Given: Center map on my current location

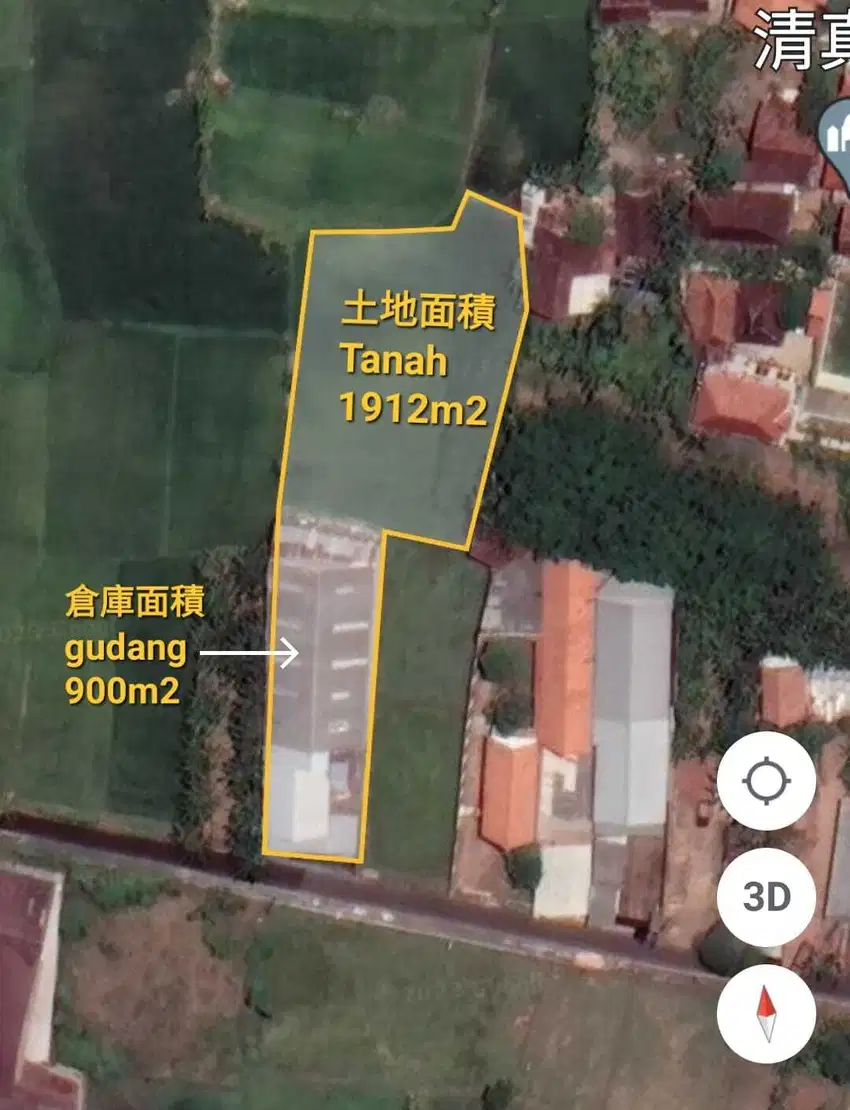Looking at the screenshot, I should tap(766, 781).
